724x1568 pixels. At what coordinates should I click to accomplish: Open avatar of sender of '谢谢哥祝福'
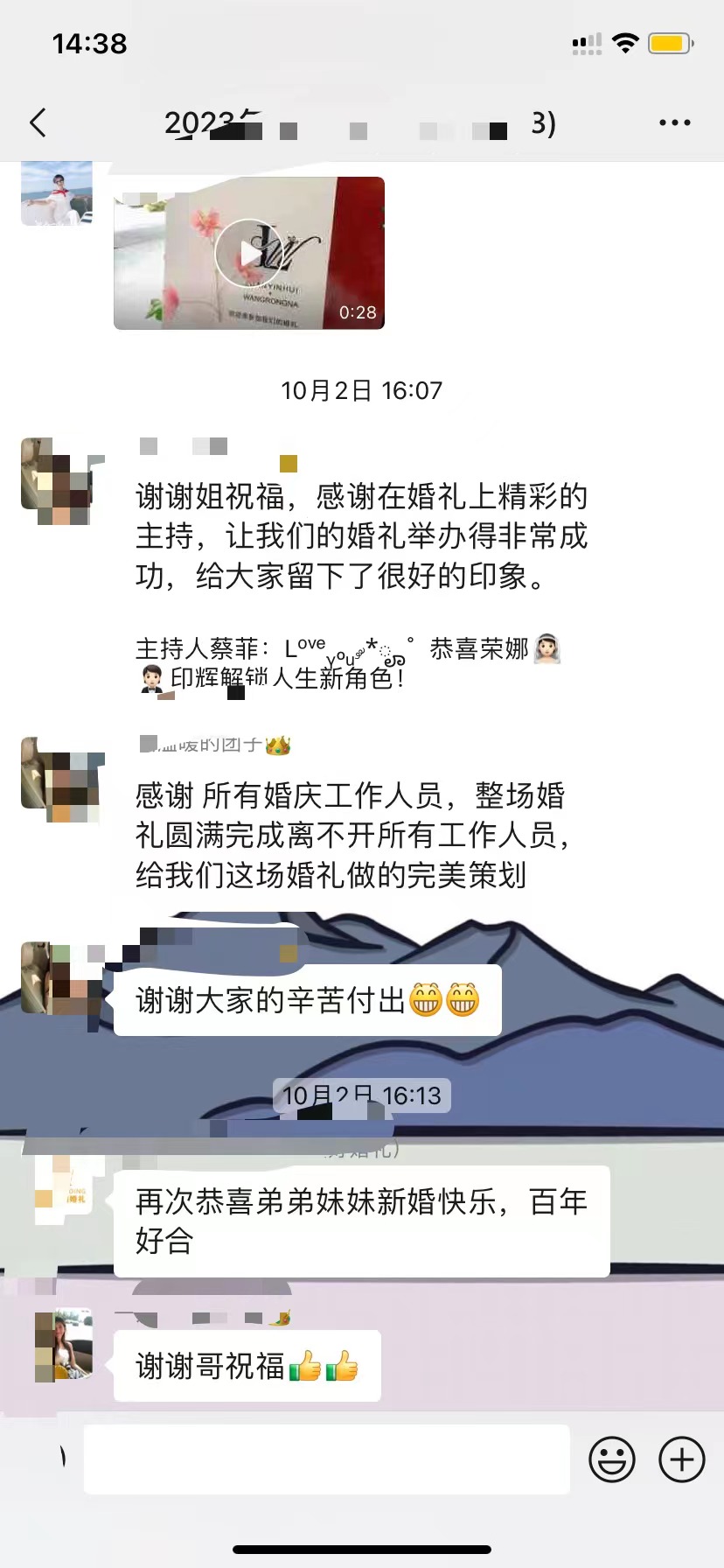click(x=63, y=1345)
